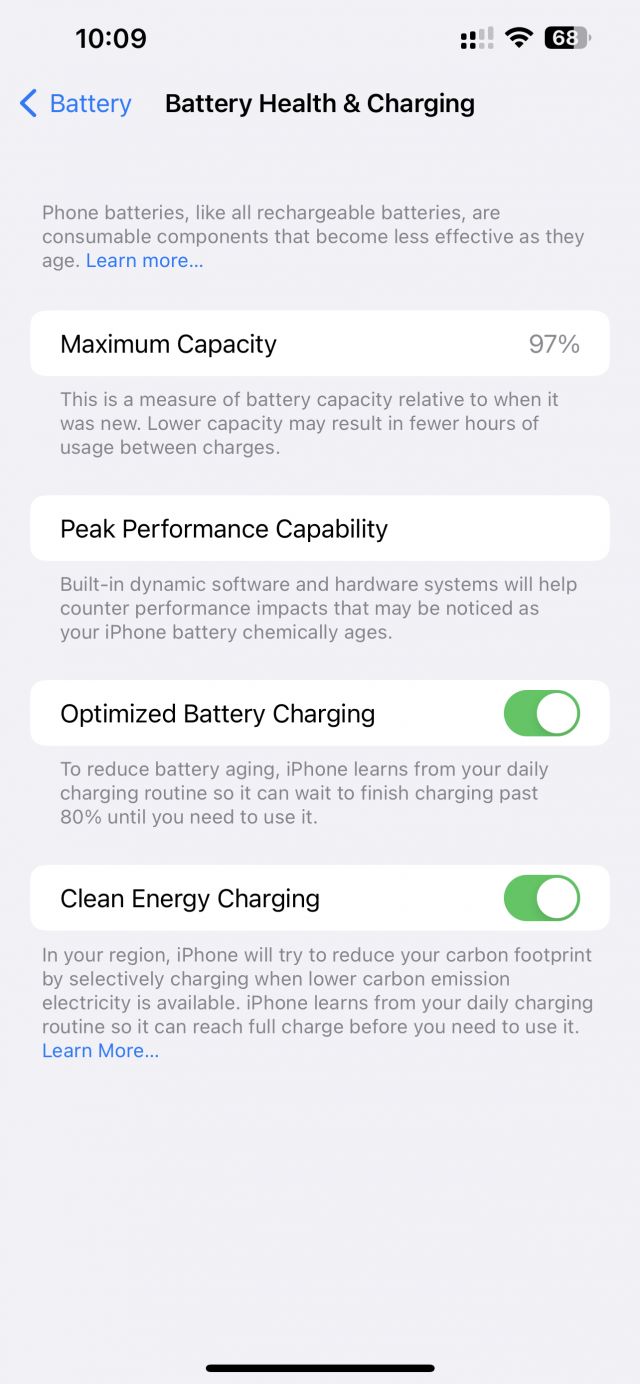Open Learn More about Clean Energy Charging

tap(100, 1051)
